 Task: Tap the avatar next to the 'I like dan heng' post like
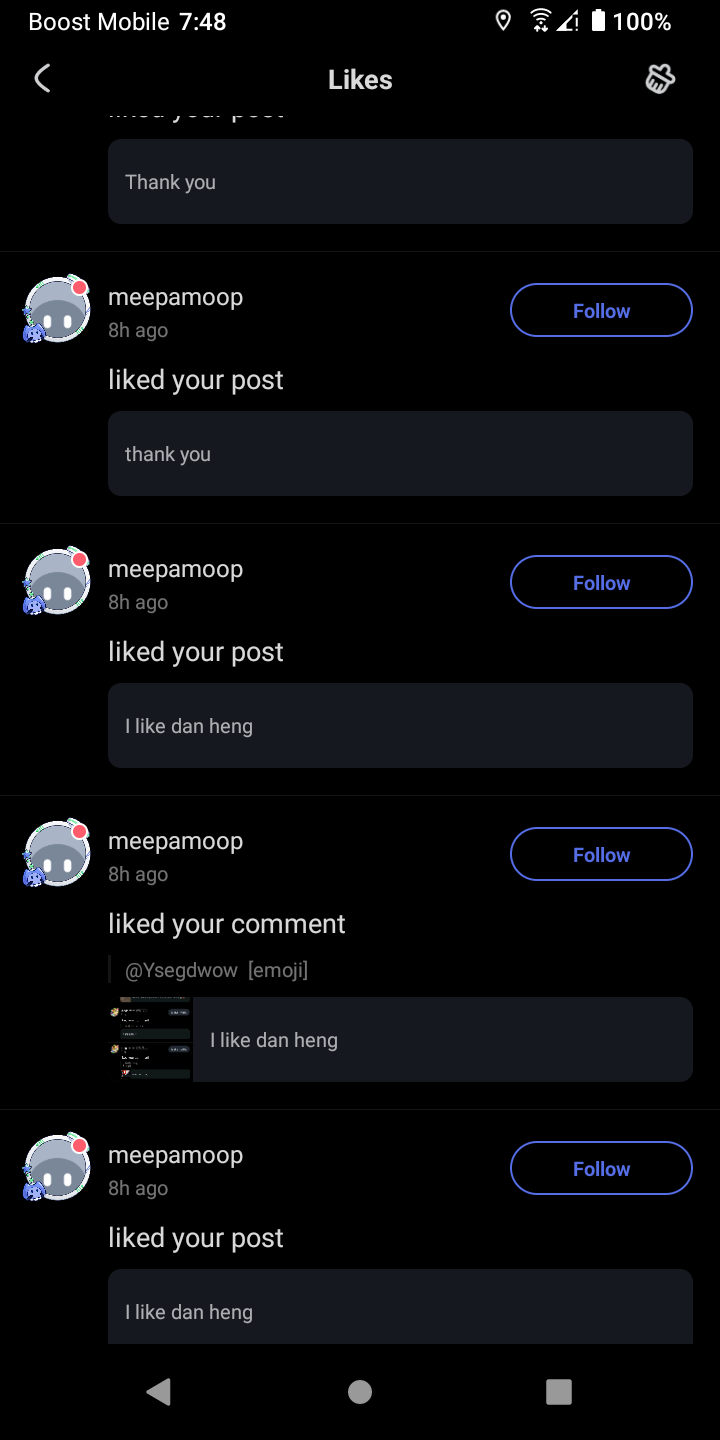coord(56,580)
